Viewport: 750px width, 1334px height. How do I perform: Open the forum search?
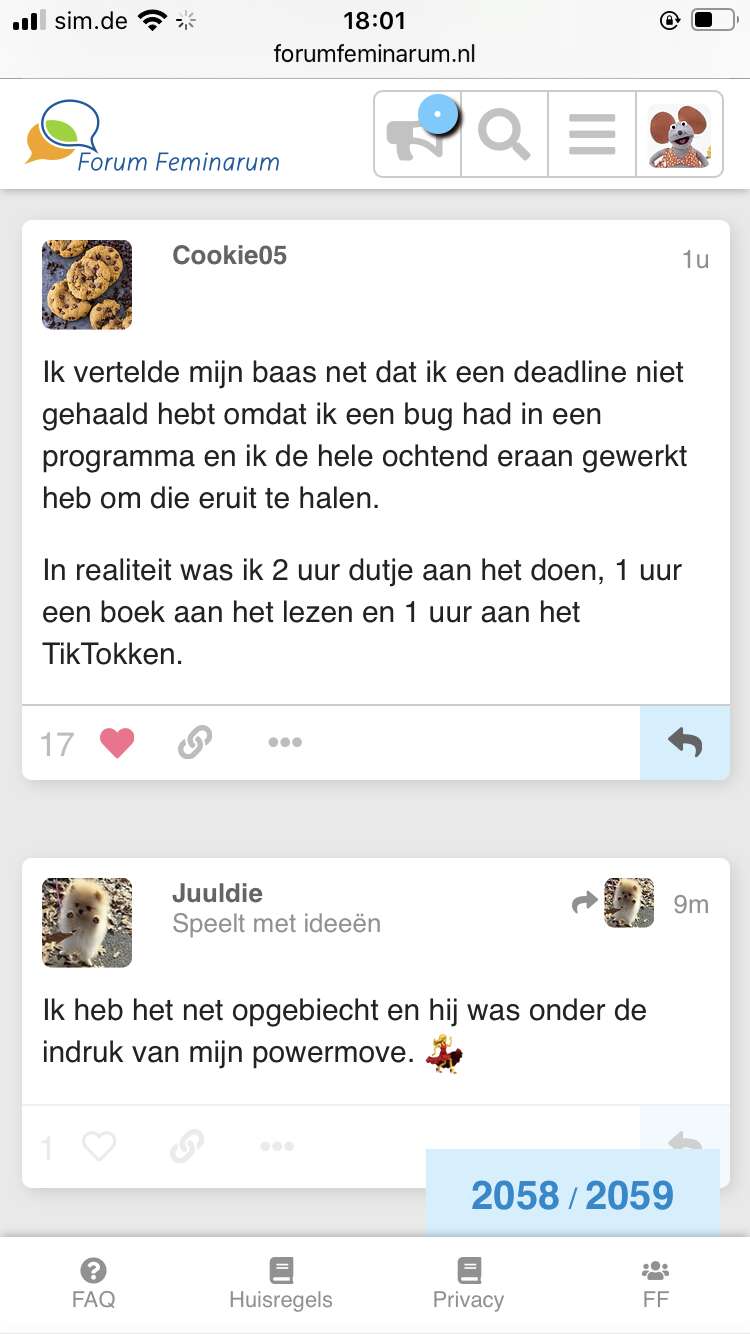504,134
